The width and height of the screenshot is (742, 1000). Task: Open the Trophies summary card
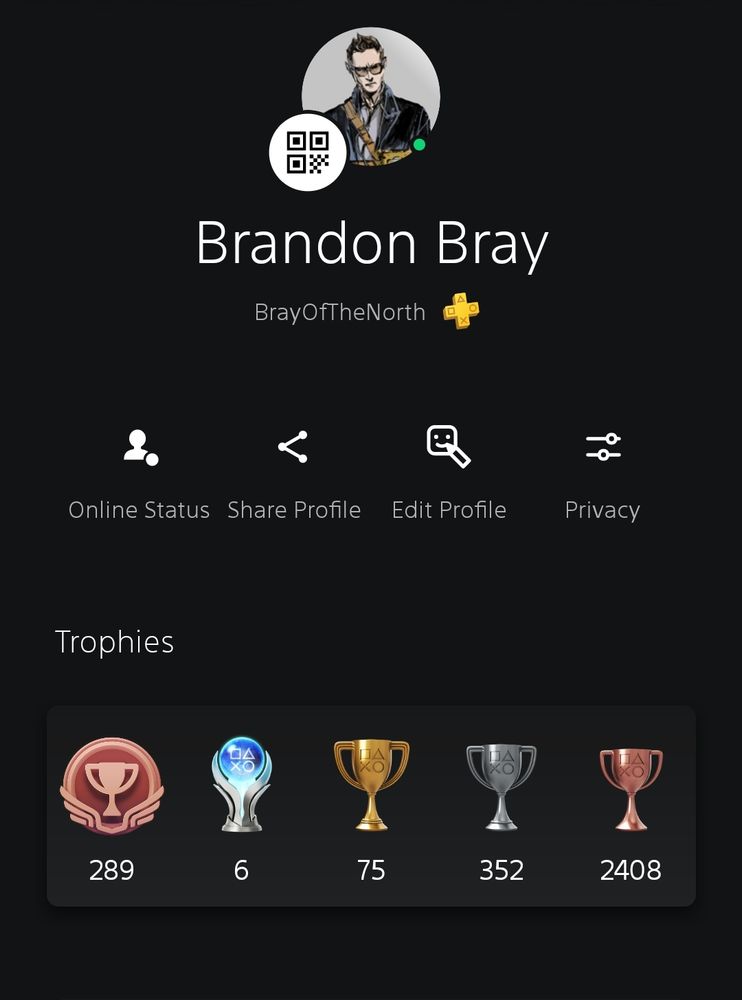[x=371, y=806]
